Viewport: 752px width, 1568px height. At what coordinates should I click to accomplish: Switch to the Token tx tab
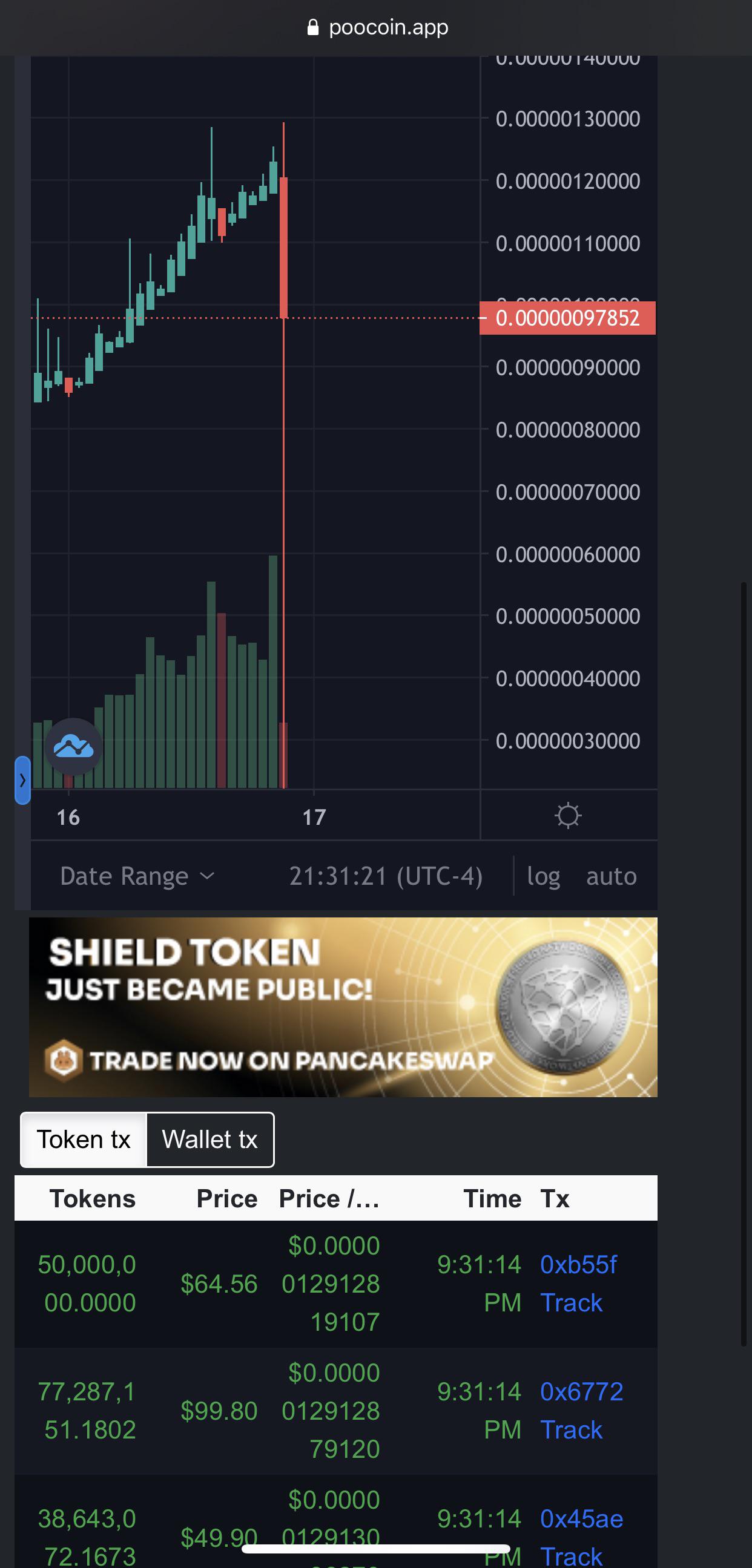point(84,1140)
